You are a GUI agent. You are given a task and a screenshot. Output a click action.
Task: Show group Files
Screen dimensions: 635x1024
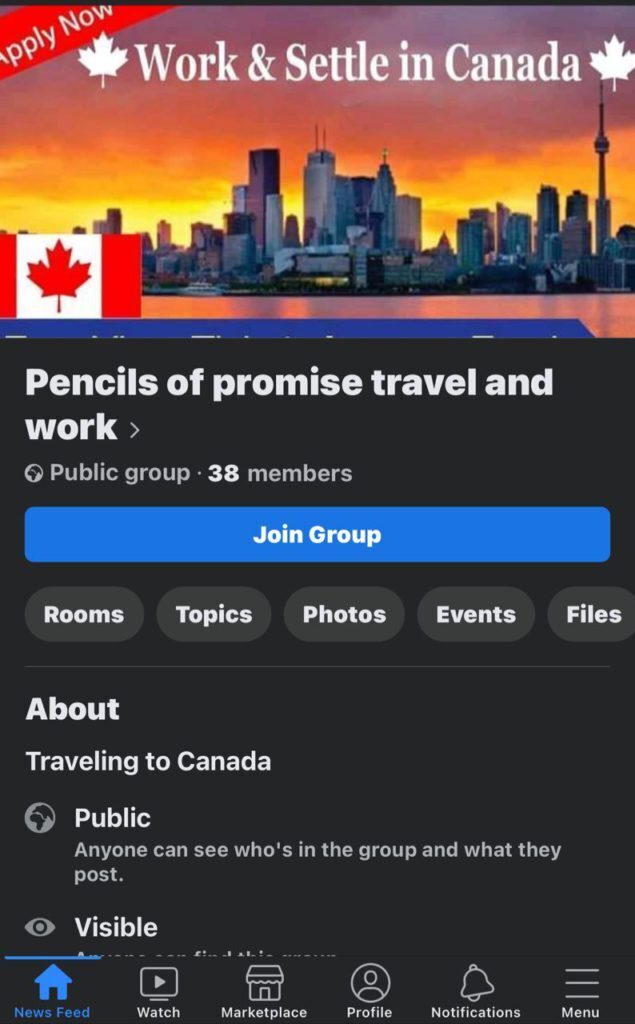pos(592,614)
